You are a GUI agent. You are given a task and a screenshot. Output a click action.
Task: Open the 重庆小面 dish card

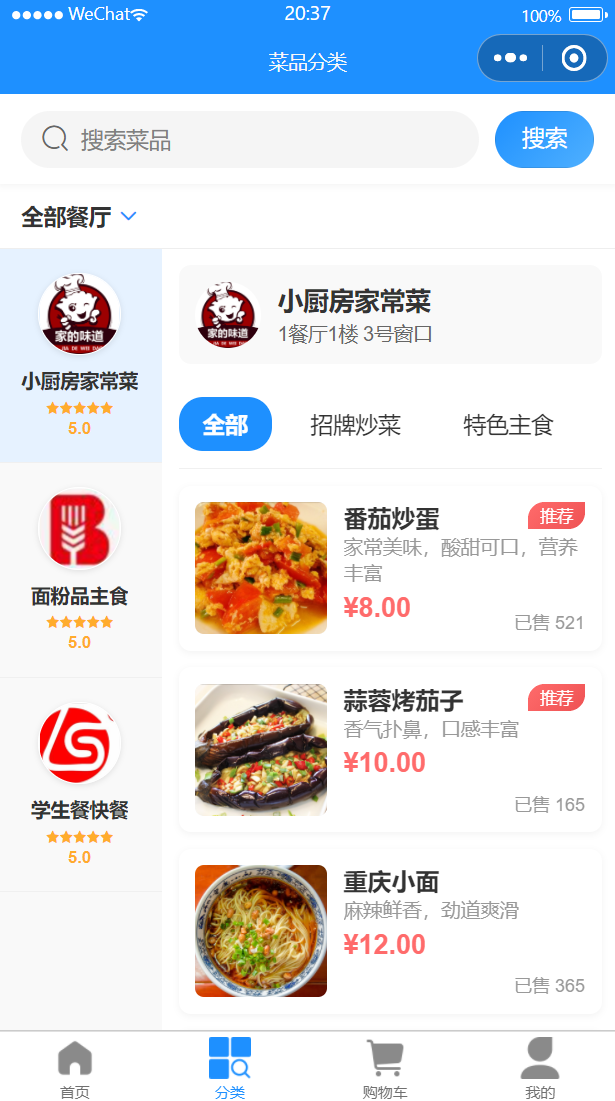click(x=390, y=931)
